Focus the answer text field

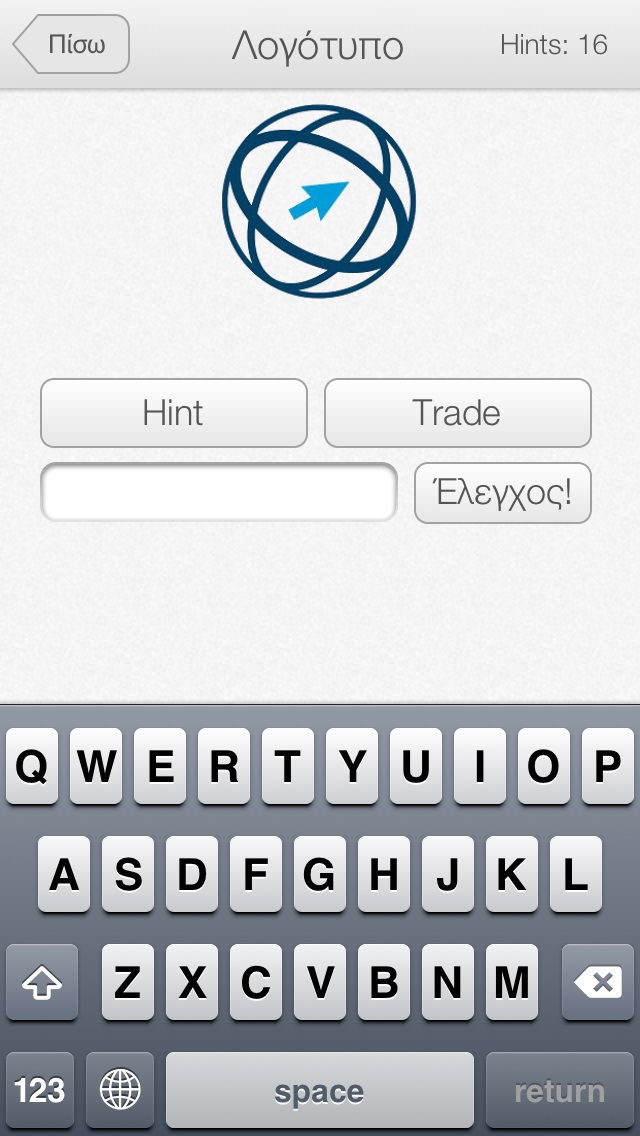point(219,493)
